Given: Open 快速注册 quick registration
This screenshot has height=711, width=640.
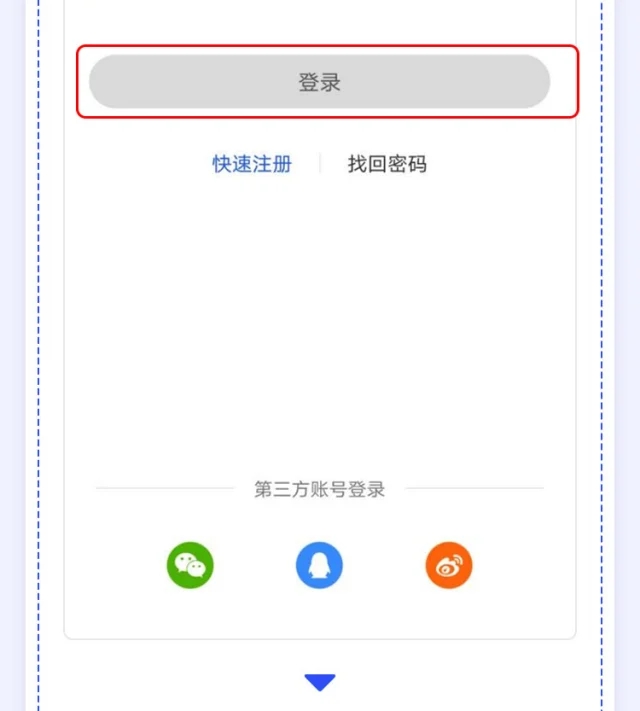Looking at the screenshot, I should coord(252,164).
